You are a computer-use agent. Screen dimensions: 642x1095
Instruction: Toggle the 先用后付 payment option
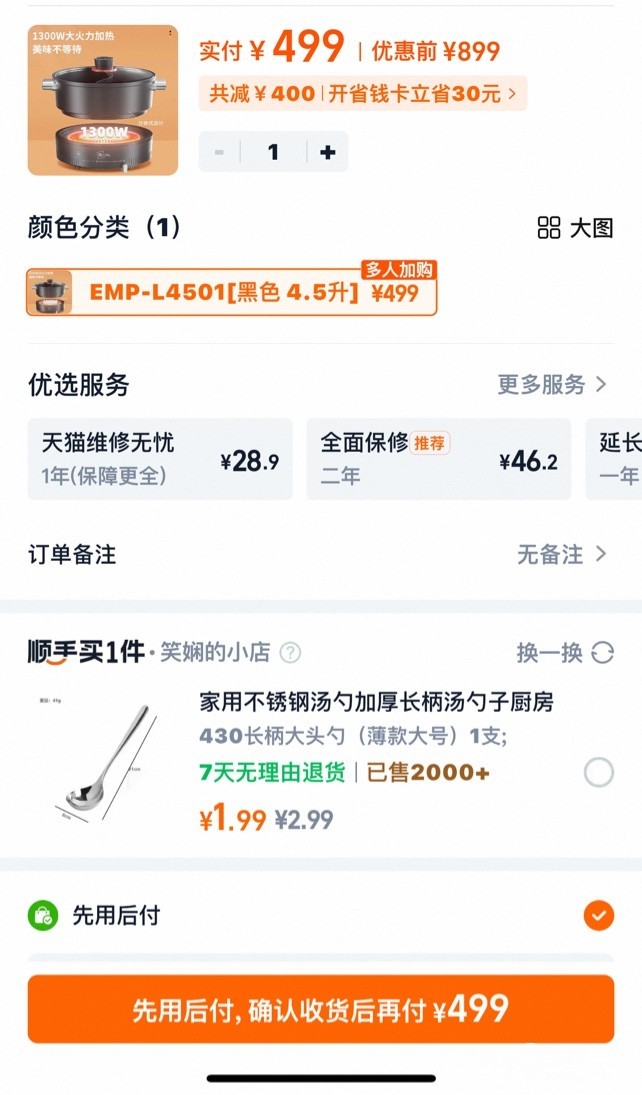[598, 915]
